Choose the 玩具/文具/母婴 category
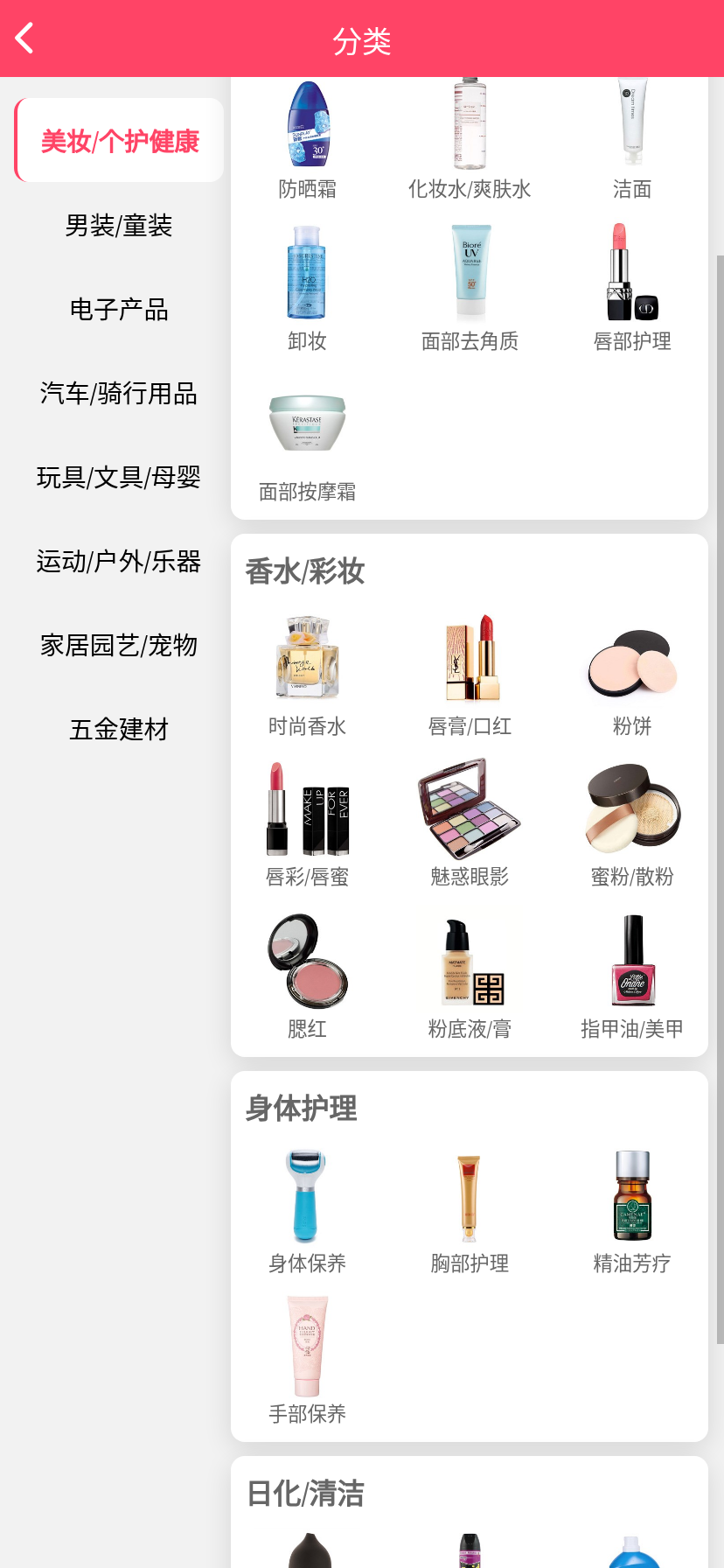Image resolution: width=724 pixels, height=1568 pixels. (x=119, y=478)
